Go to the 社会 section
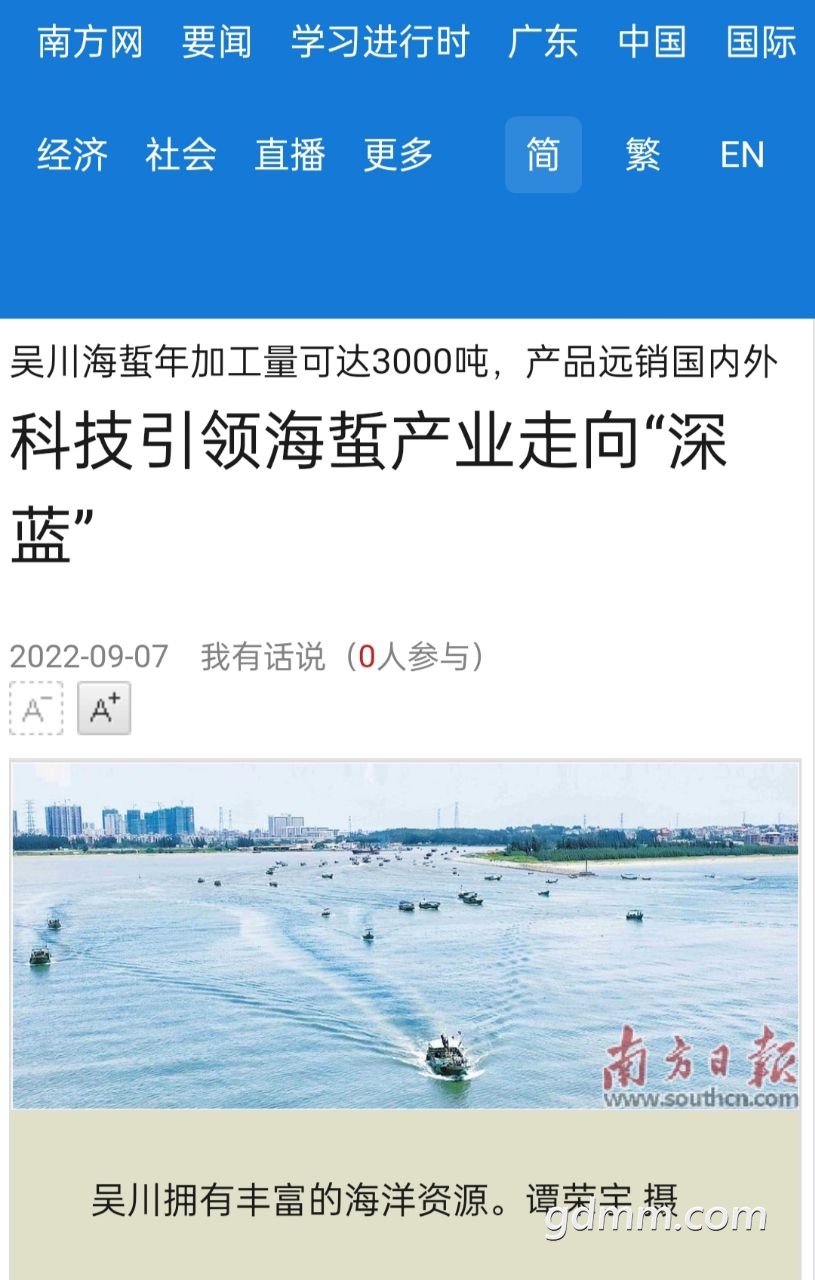Image resolution: width=815 pixels, height=1280 pixels. click(x=181, y=155)
